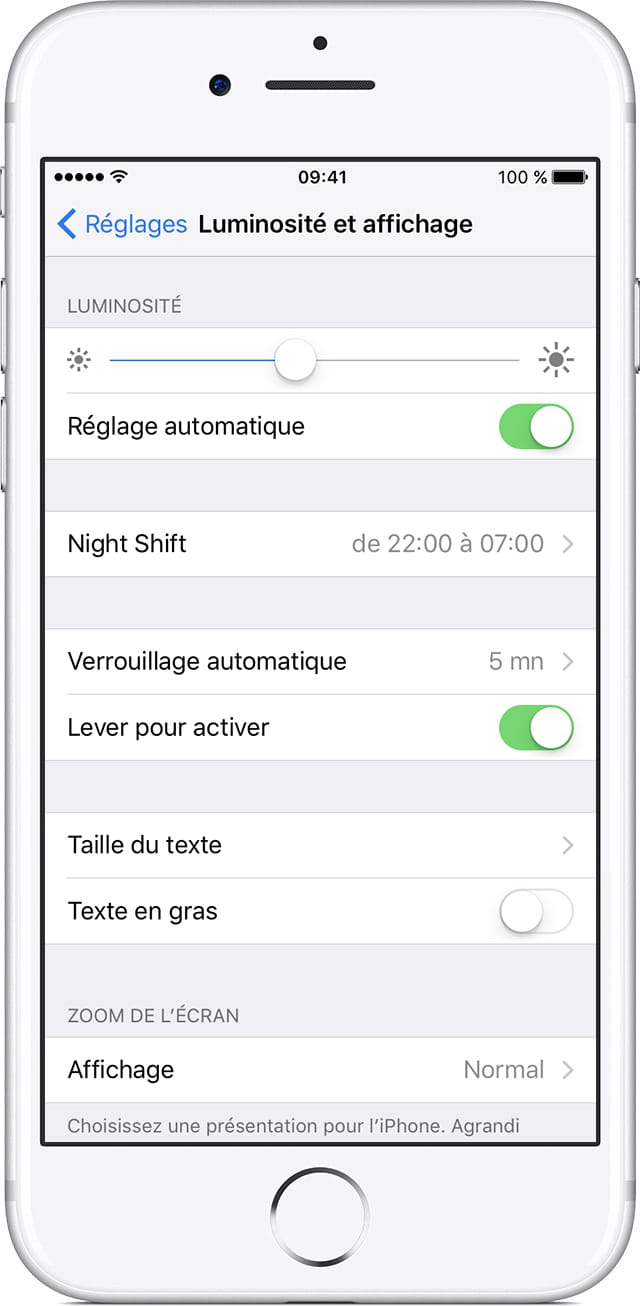Open Night Shift settings
This screenshot has width=640, height=1306.
click(x=320, y=544)
